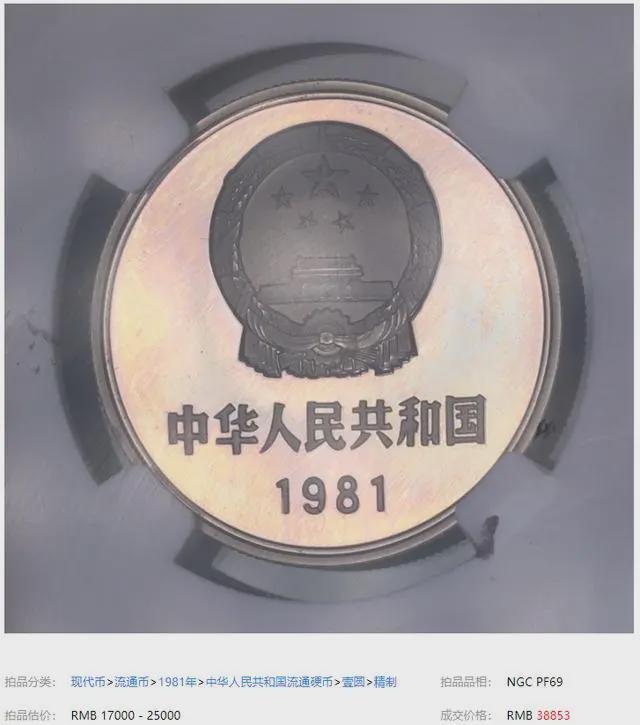Screen dimensions: 640x725
Task: Tap the 壹圆 breadcrumb link
Action: 354,682
